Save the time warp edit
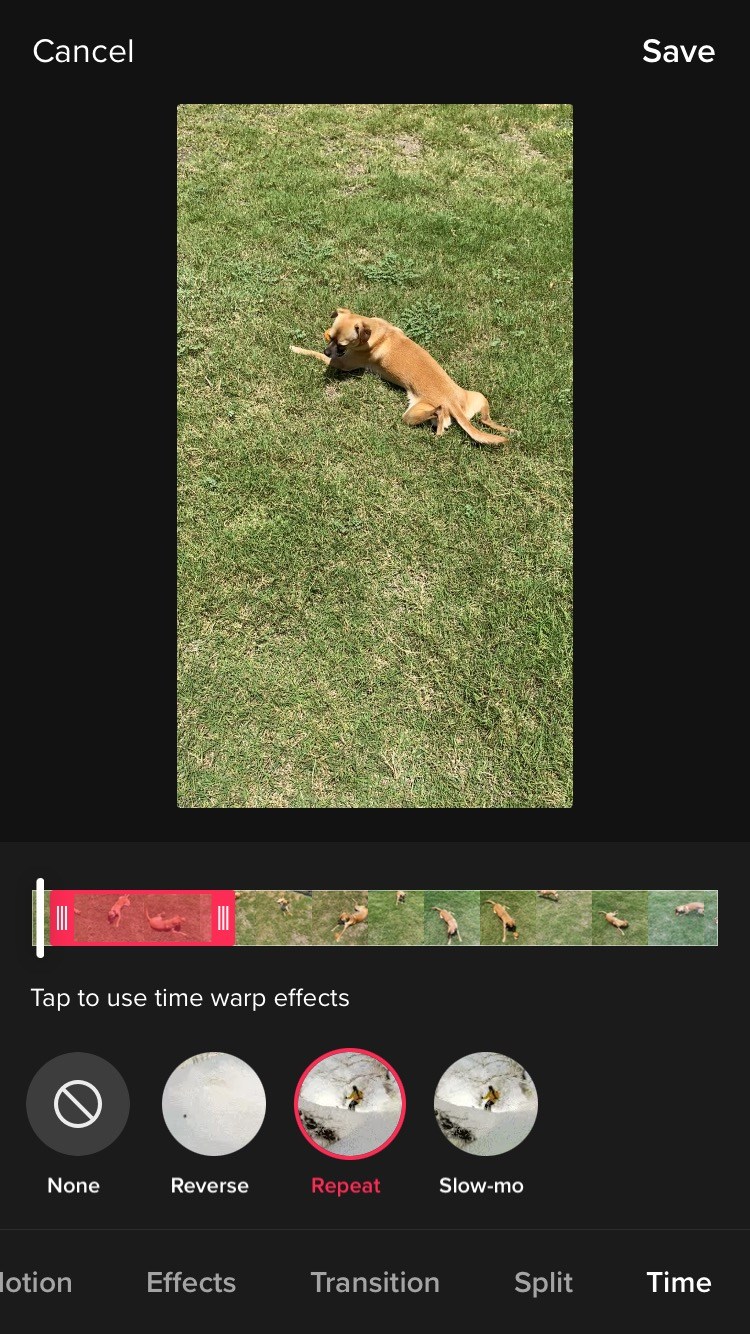750x1334 pixels. pos(679,51)
